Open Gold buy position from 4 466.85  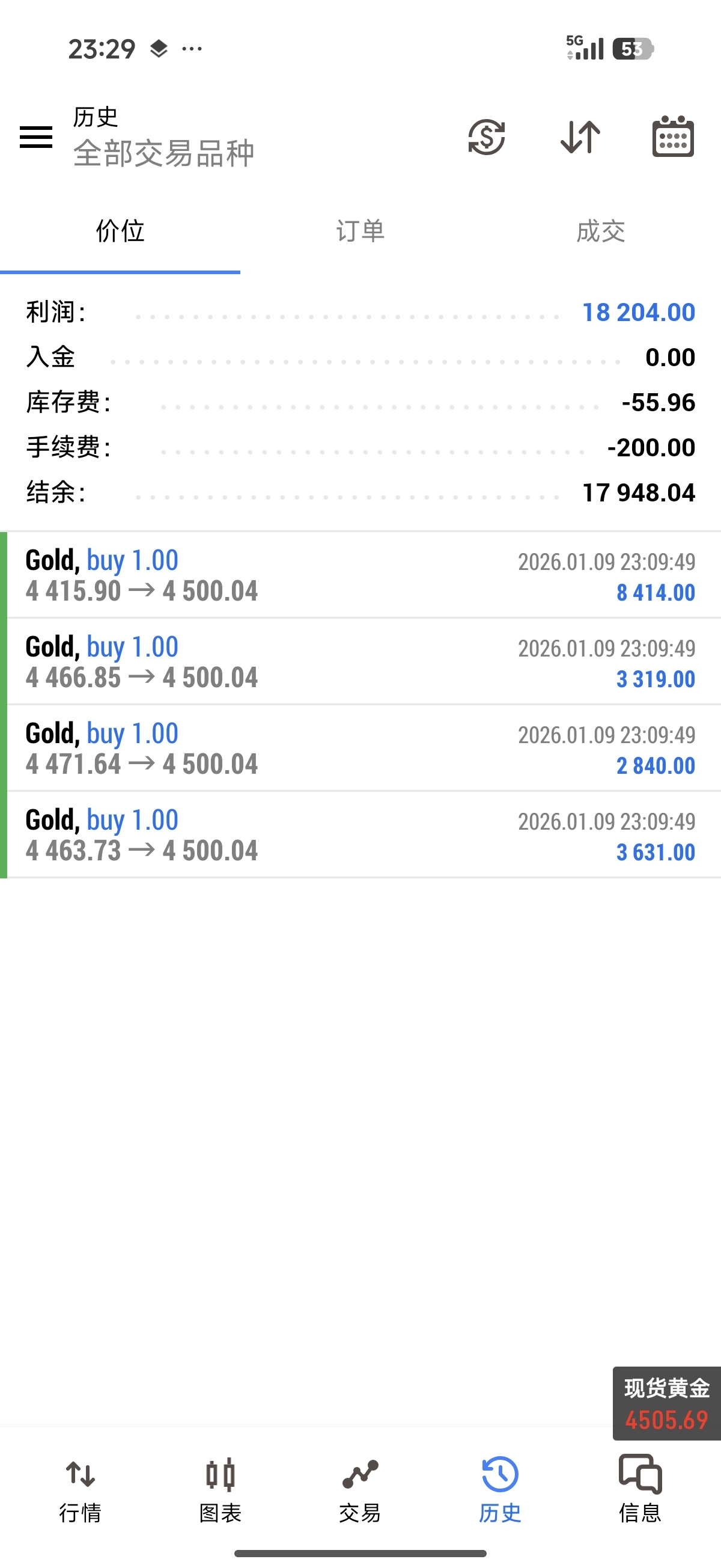(360, 662)
